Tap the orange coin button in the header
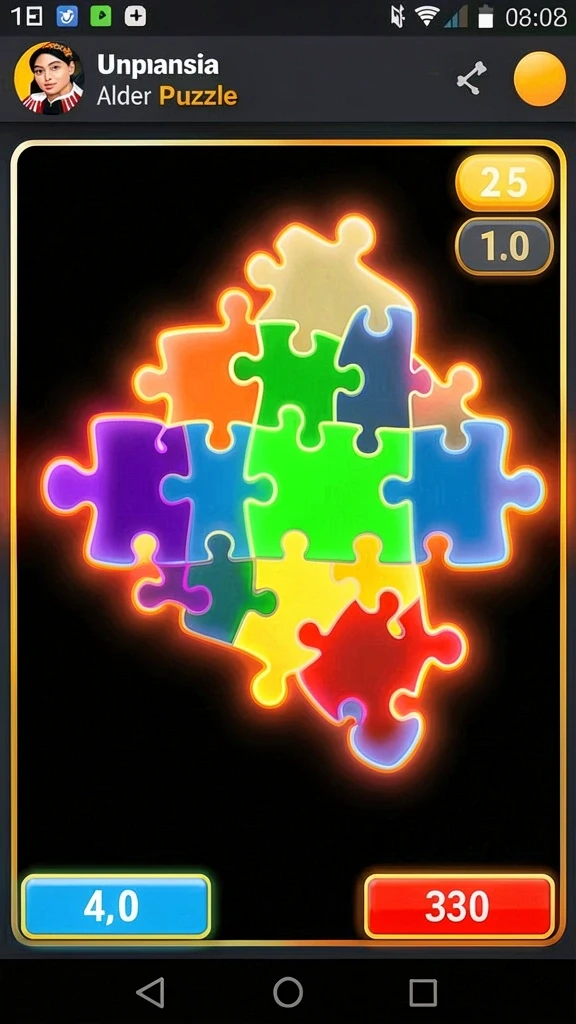 coord(539,78)
